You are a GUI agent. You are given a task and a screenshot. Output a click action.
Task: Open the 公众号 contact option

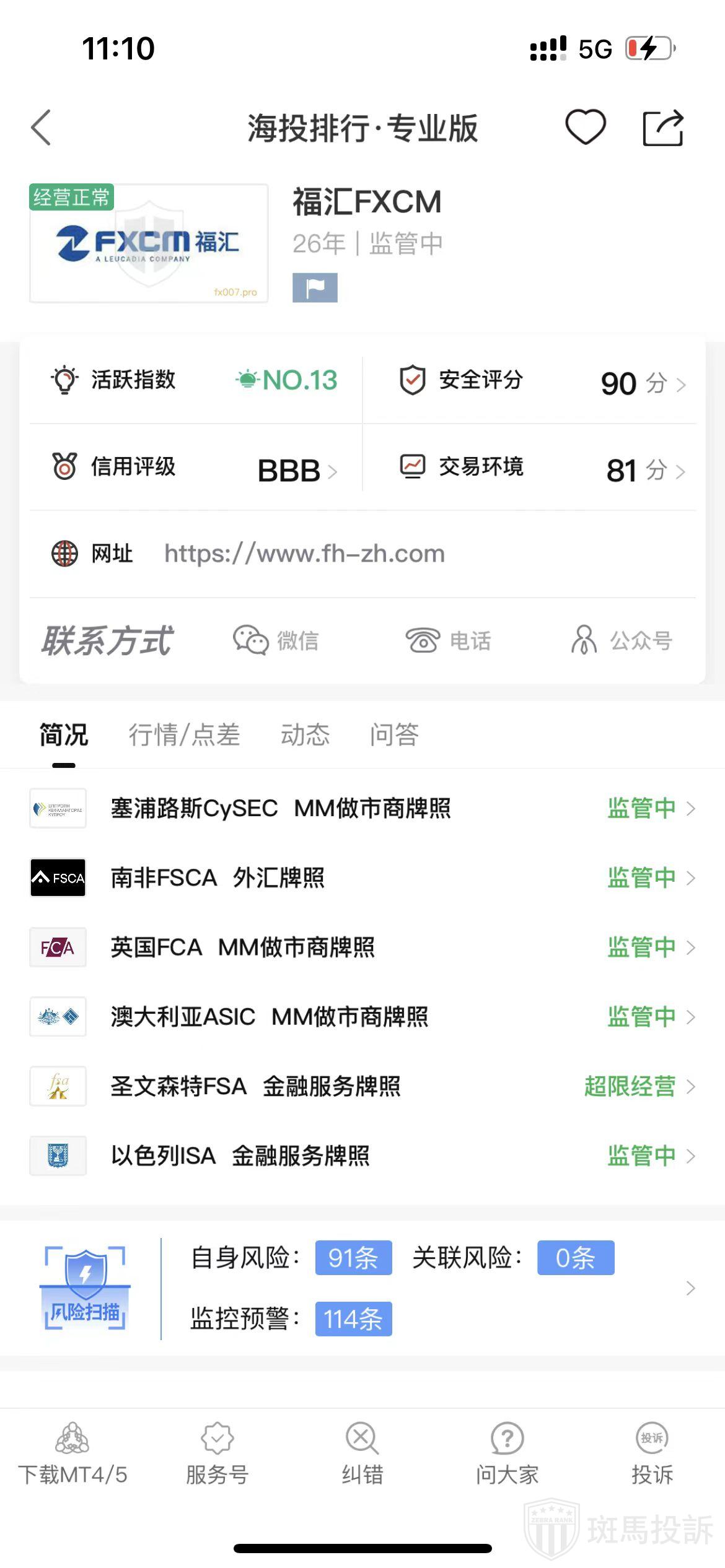[x=622, y=640]
